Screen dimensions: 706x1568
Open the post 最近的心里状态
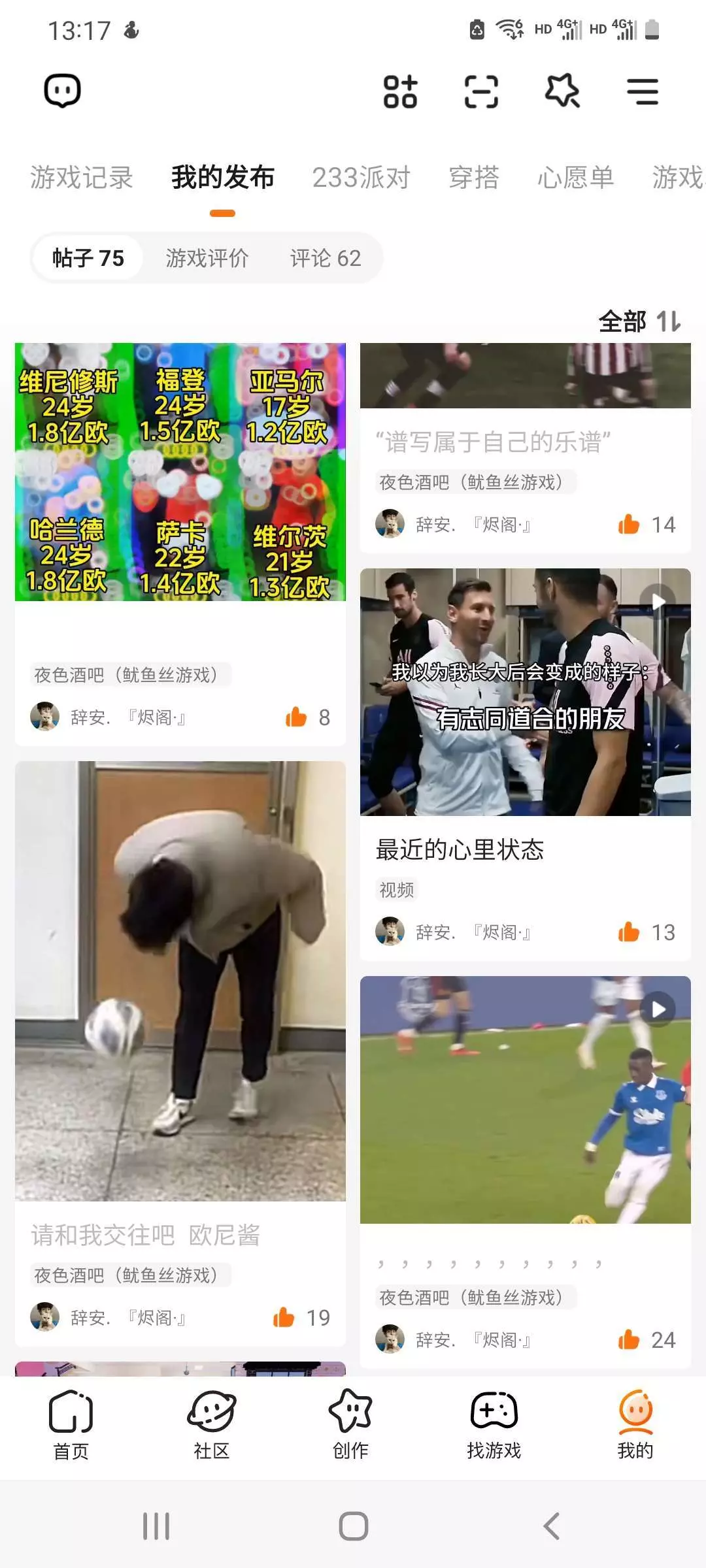(x=460, y=849)
